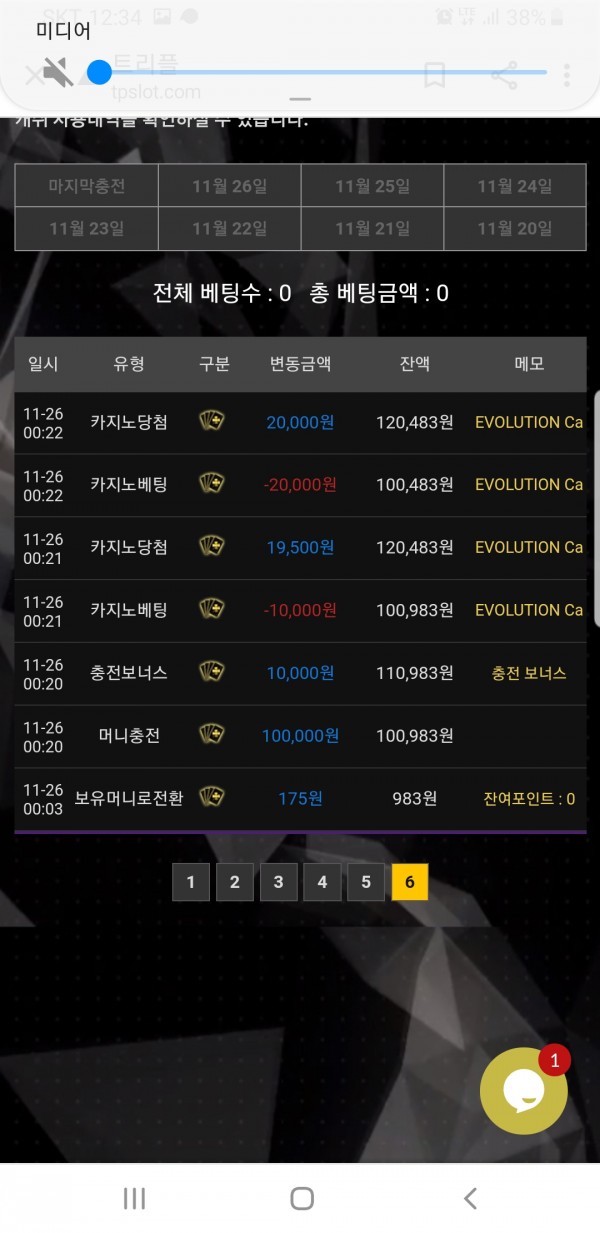Viewport: 600px width, 1233px height.
Task: Show history for 11월 25일
Action: coord(372,186)
